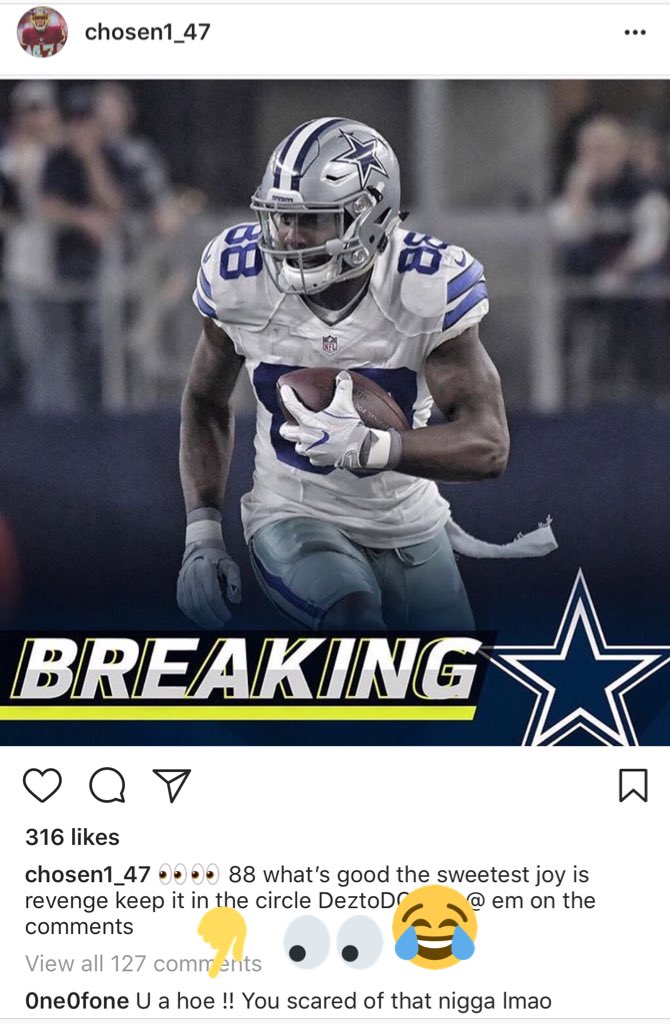The height and width of the screenshot is (1024, 670).
Task: Share the post with paper plane icon
Action: point(171,786)
